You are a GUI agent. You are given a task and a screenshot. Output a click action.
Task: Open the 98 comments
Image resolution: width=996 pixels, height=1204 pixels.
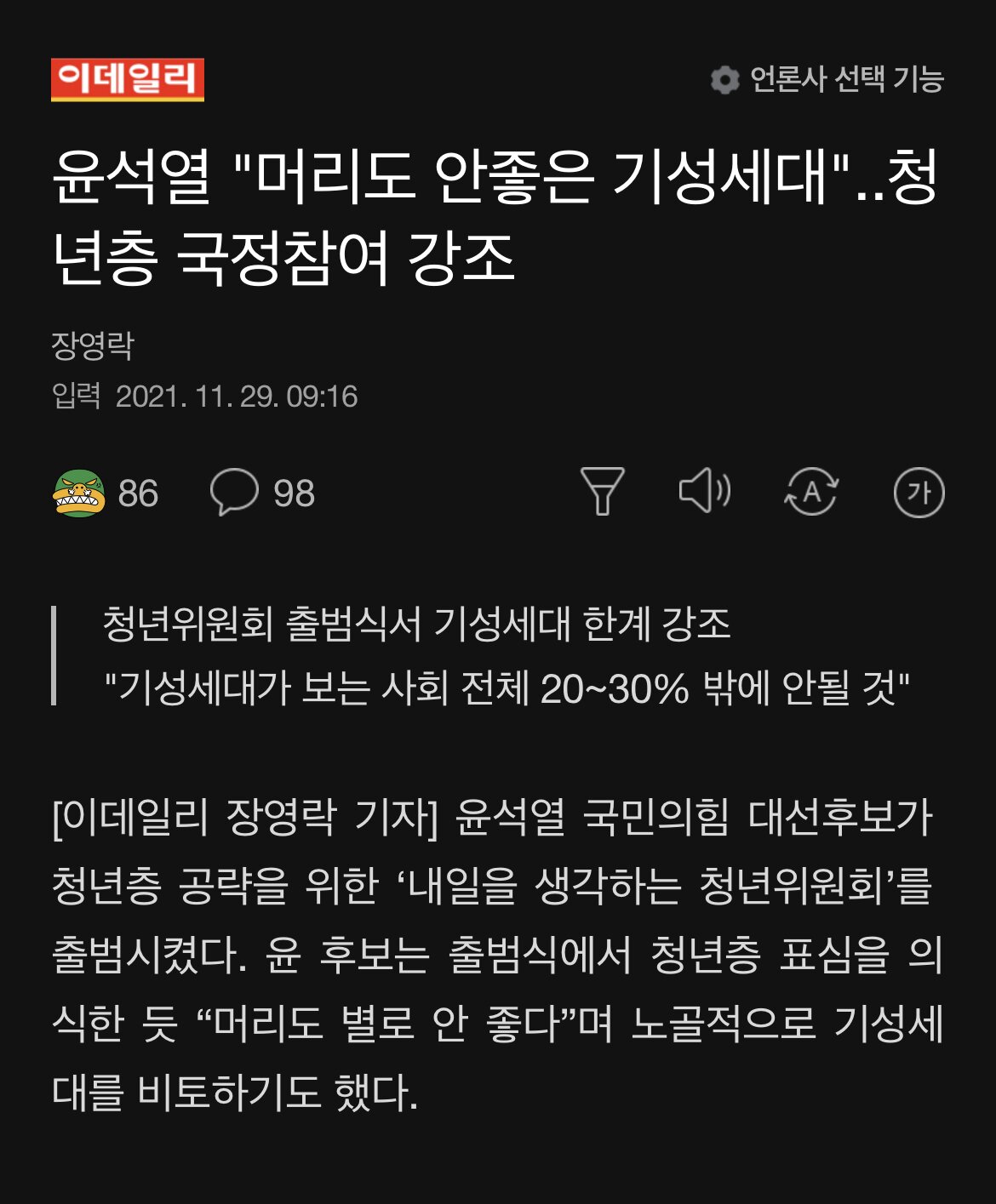click(x=262, y=493)
